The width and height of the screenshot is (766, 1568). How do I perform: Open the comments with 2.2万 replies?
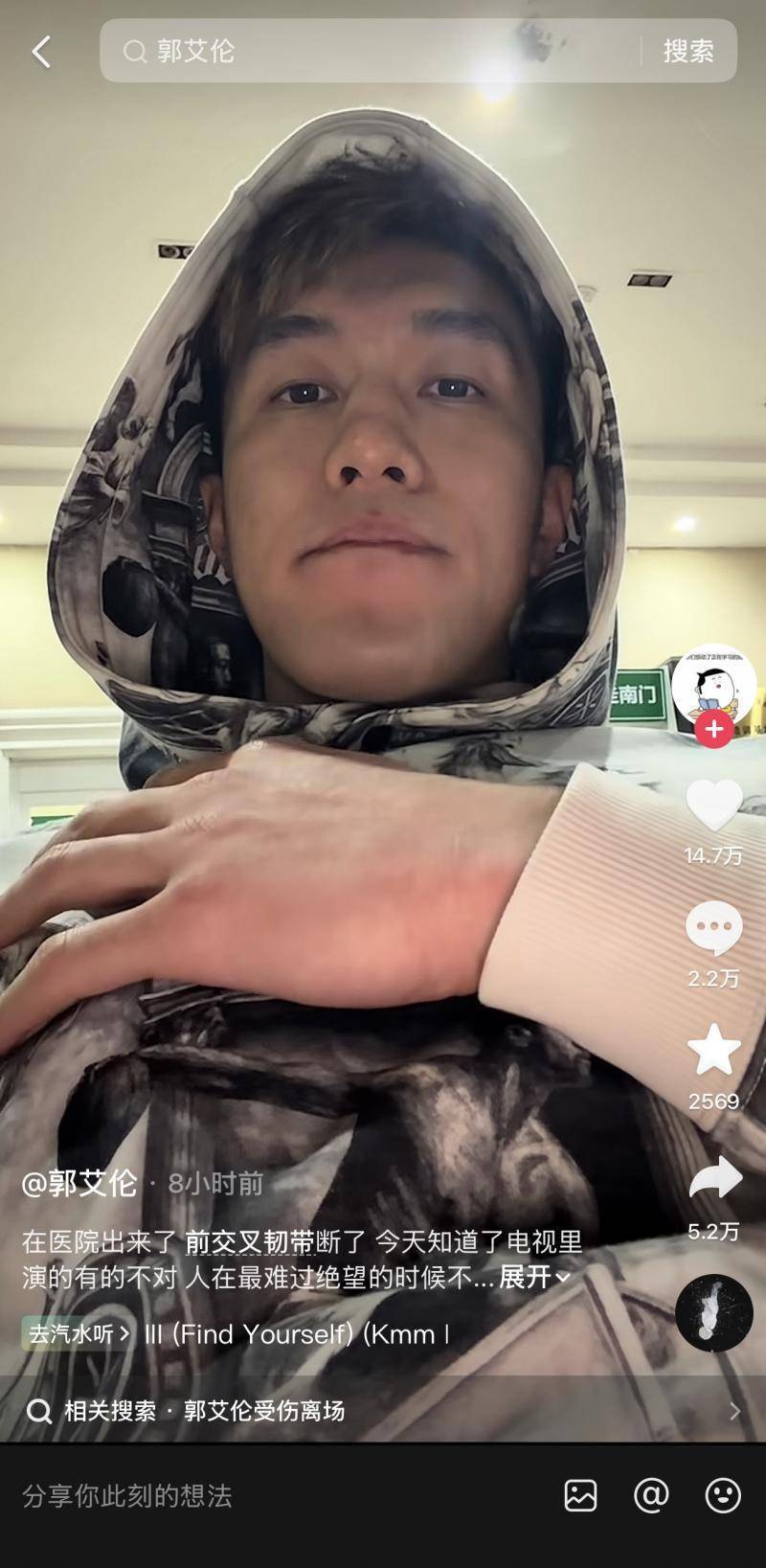713,928
